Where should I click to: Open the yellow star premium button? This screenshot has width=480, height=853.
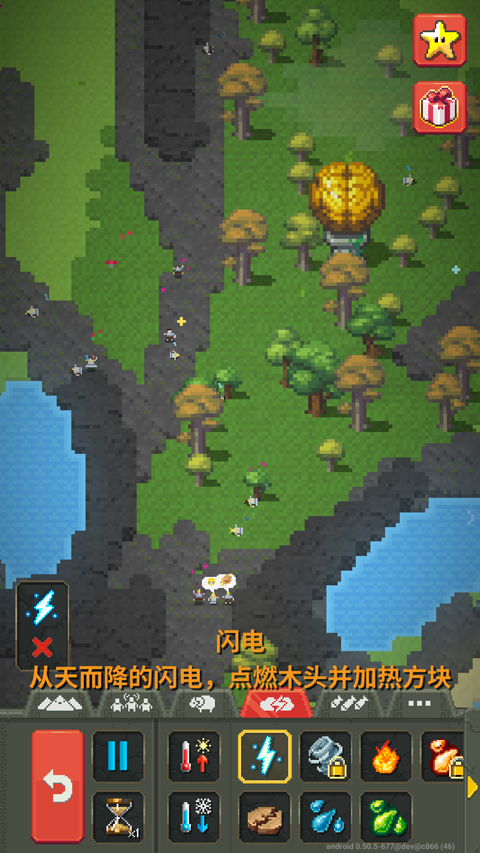[x=439, y=40]
